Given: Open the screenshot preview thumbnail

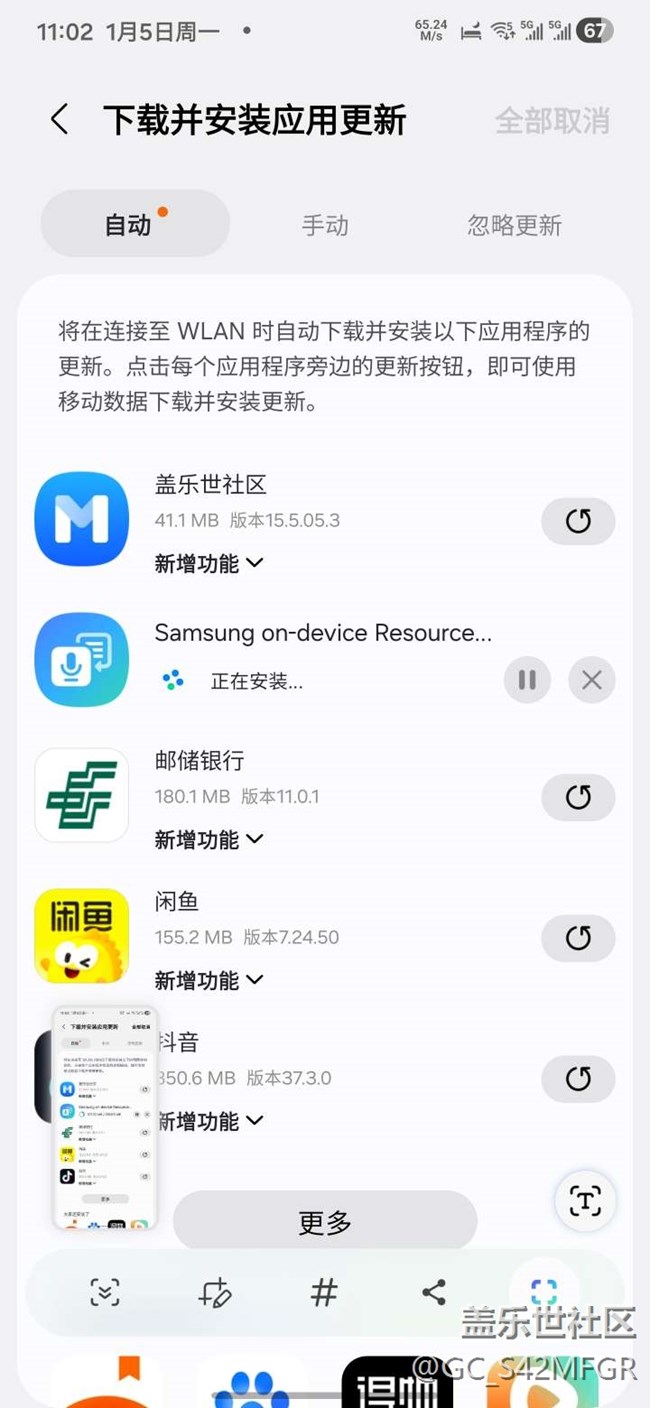Looking at the screenshot, I should tap(105, 1117).
